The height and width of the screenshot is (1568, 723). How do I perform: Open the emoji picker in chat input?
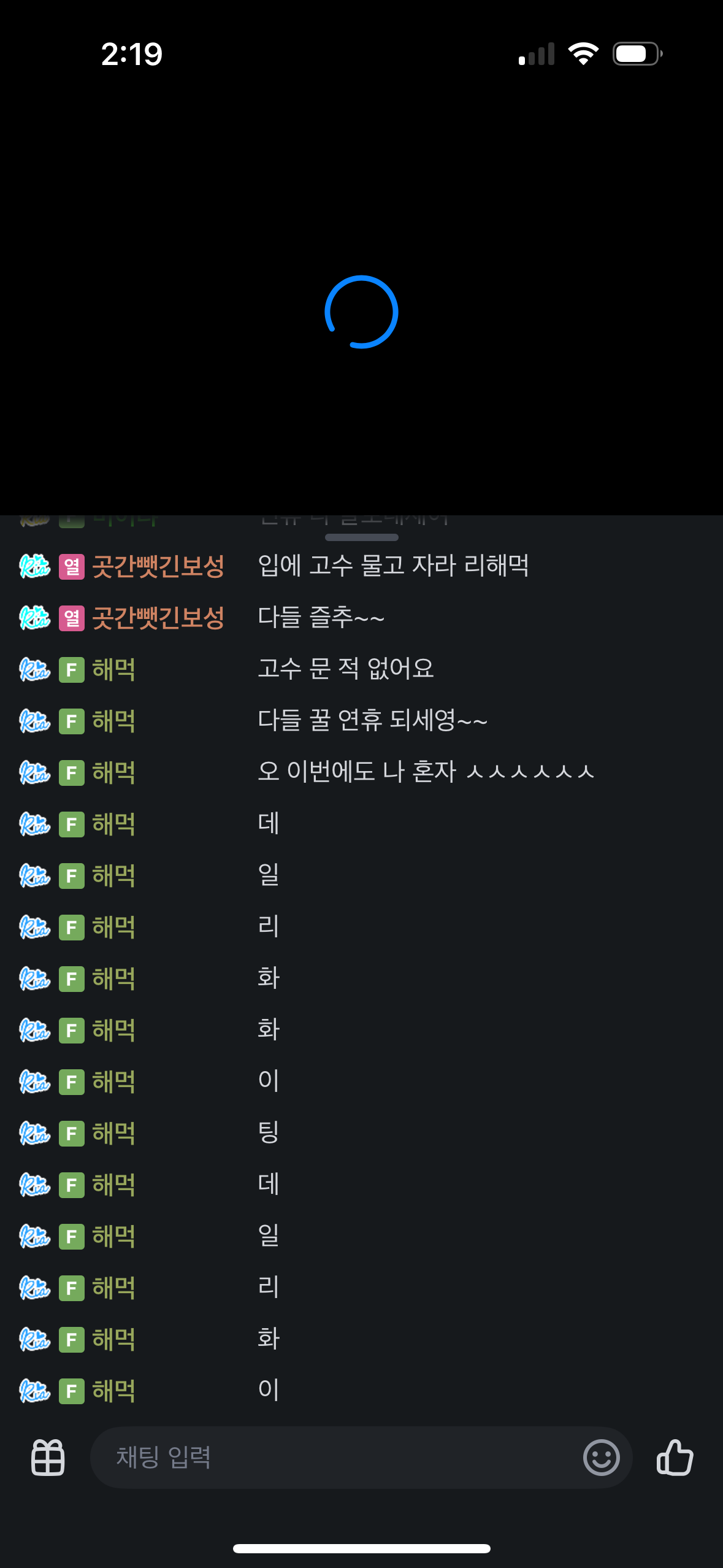pyautogui.click(x=601, y=1457)
